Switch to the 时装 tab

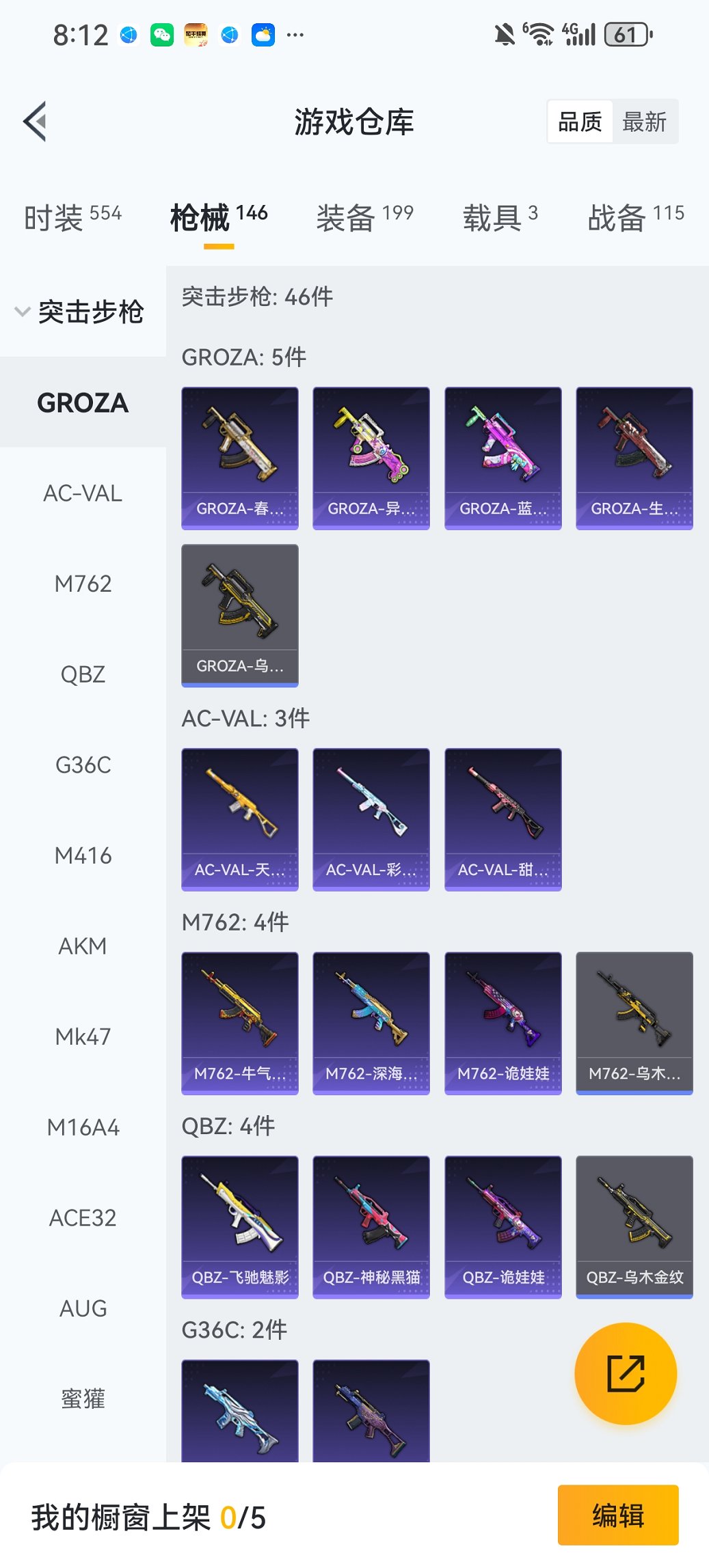pyautogui.click(x=72, y=217)
